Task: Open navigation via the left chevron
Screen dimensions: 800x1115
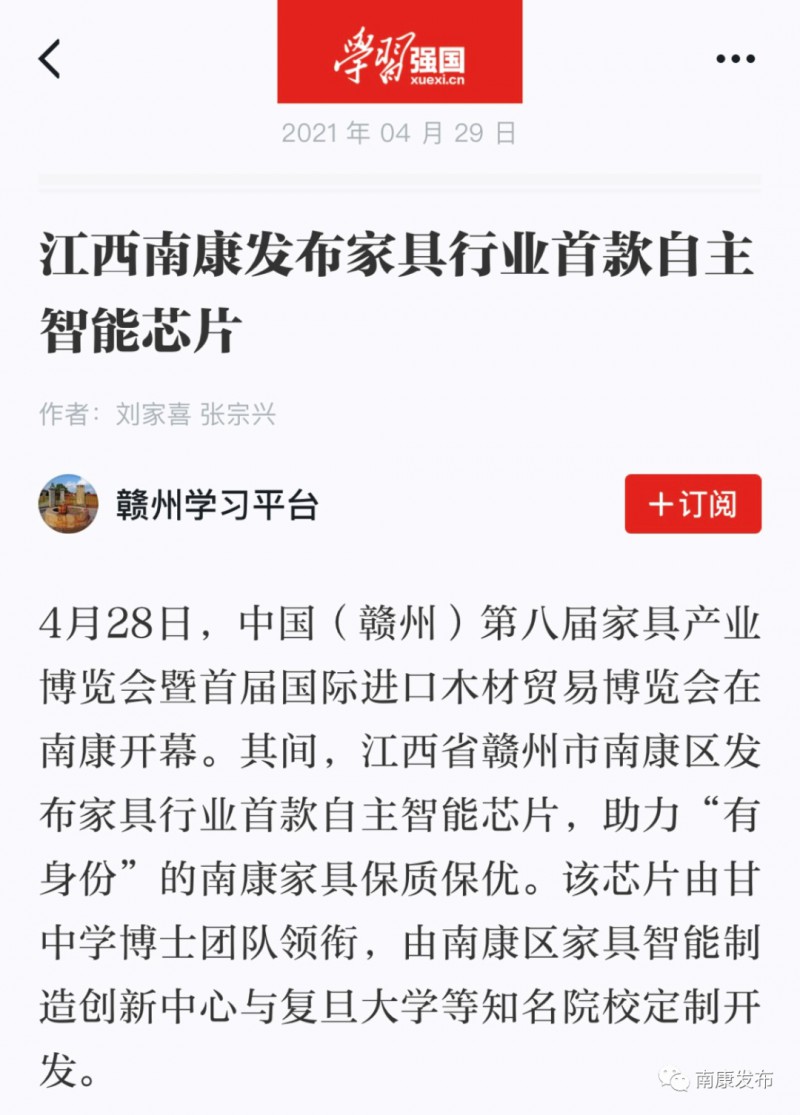Action: (x=52, y=58)
